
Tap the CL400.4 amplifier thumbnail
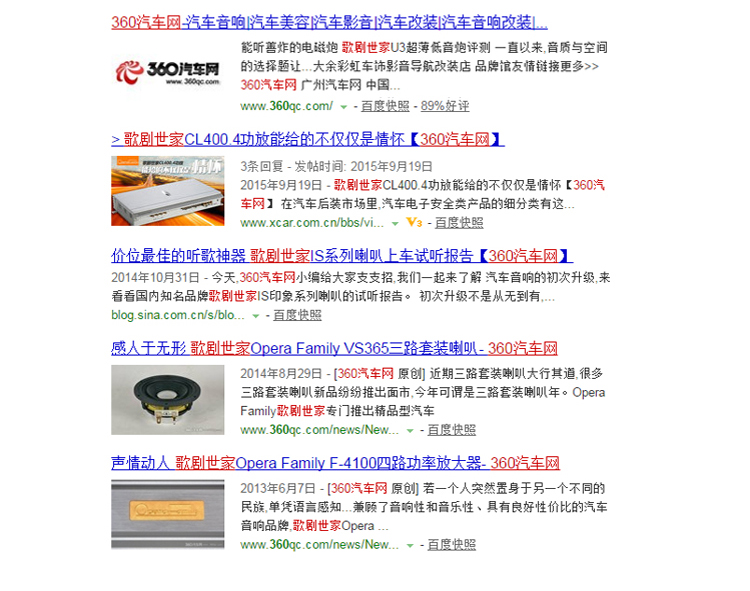coord(168,190)
